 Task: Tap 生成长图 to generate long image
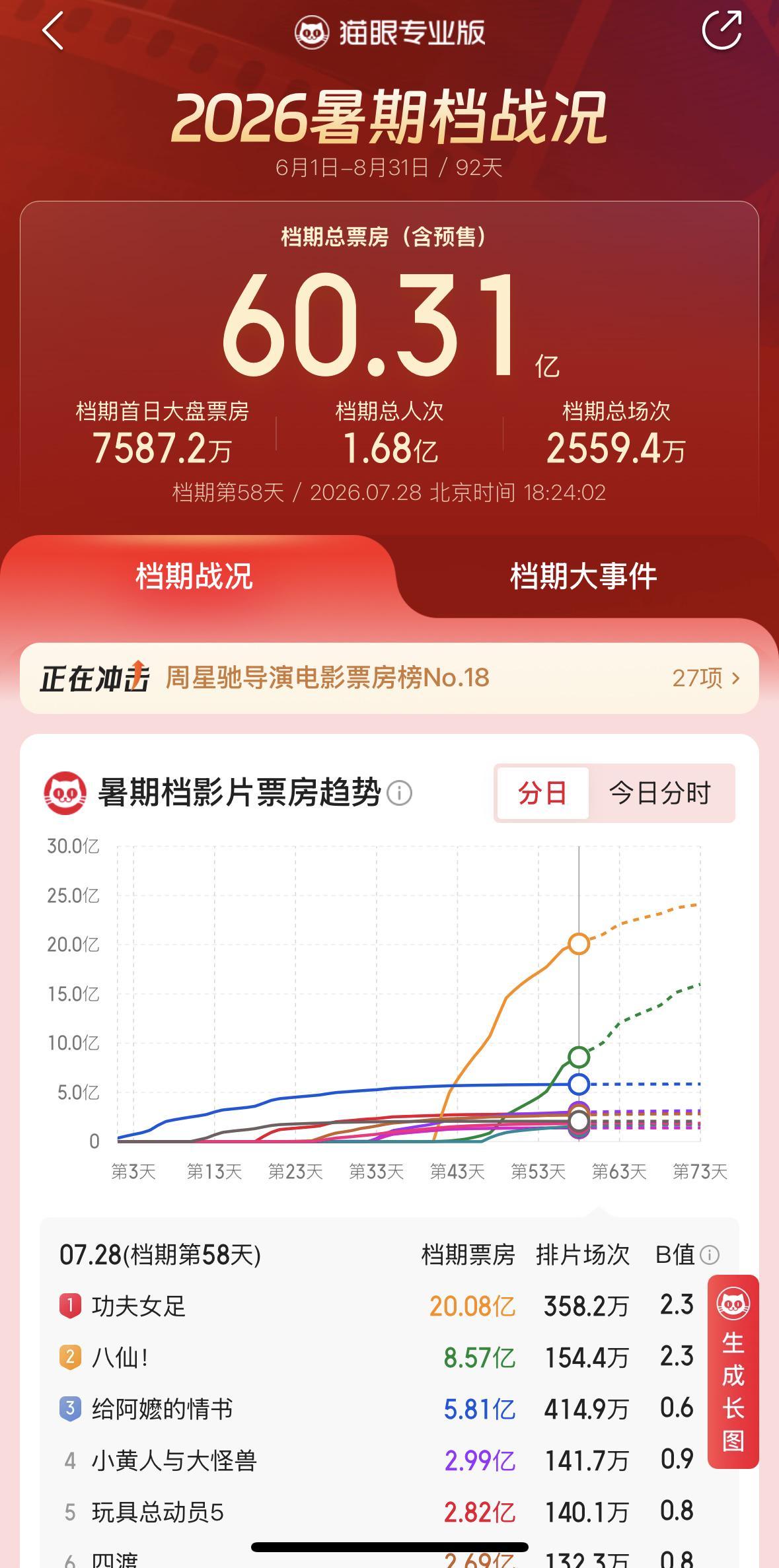(x=733, y=1372)
